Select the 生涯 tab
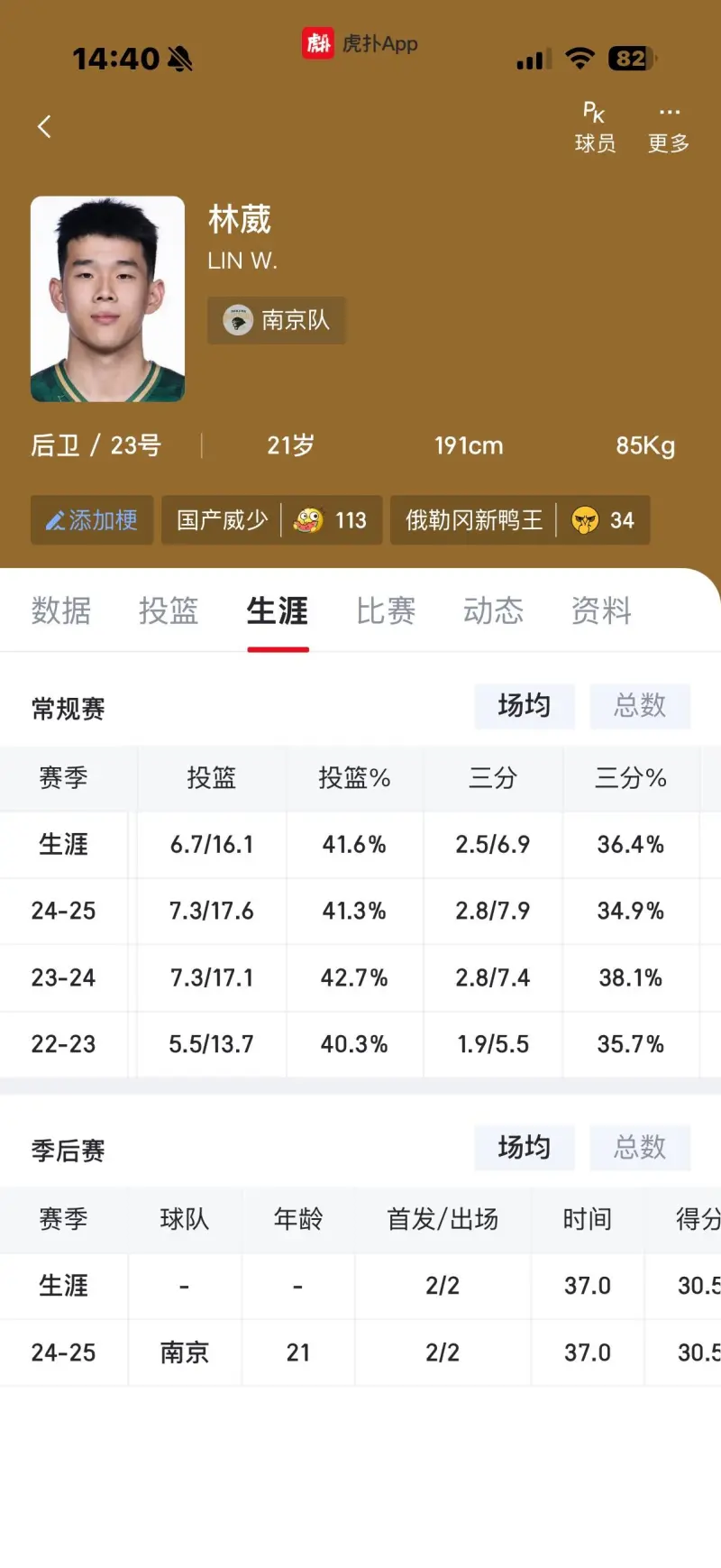721x1568 pixels. pos(278,610)
